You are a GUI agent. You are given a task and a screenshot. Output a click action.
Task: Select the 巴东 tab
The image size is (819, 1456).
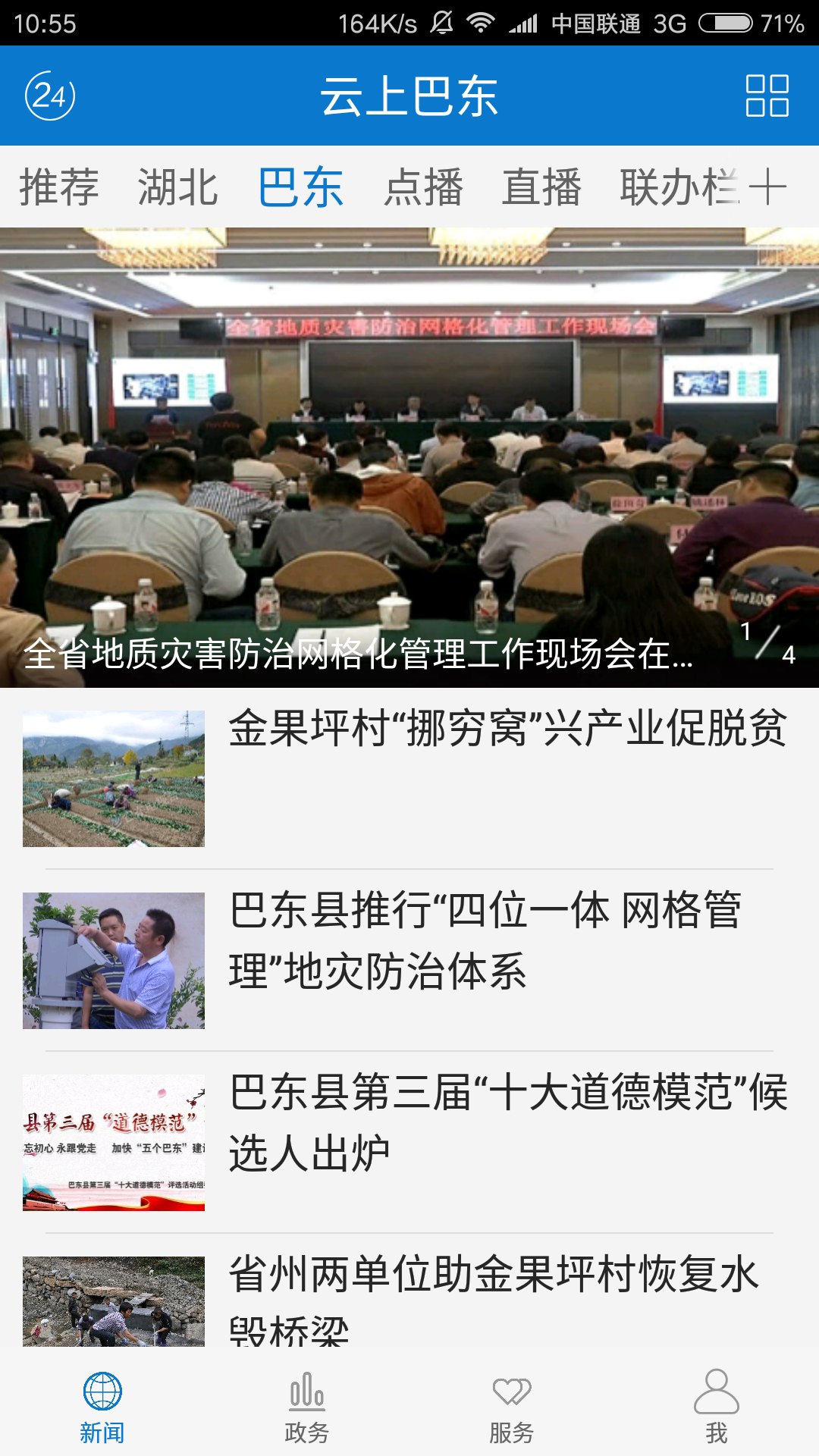tap(300, 187)
